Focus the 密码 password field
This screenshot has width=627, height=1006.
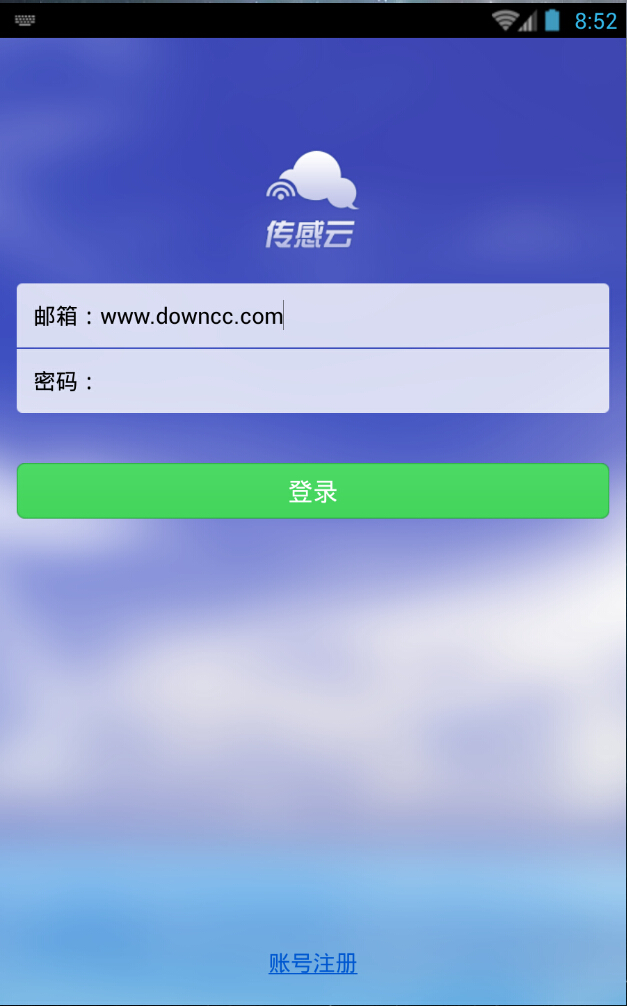click(x=350, y=381)
